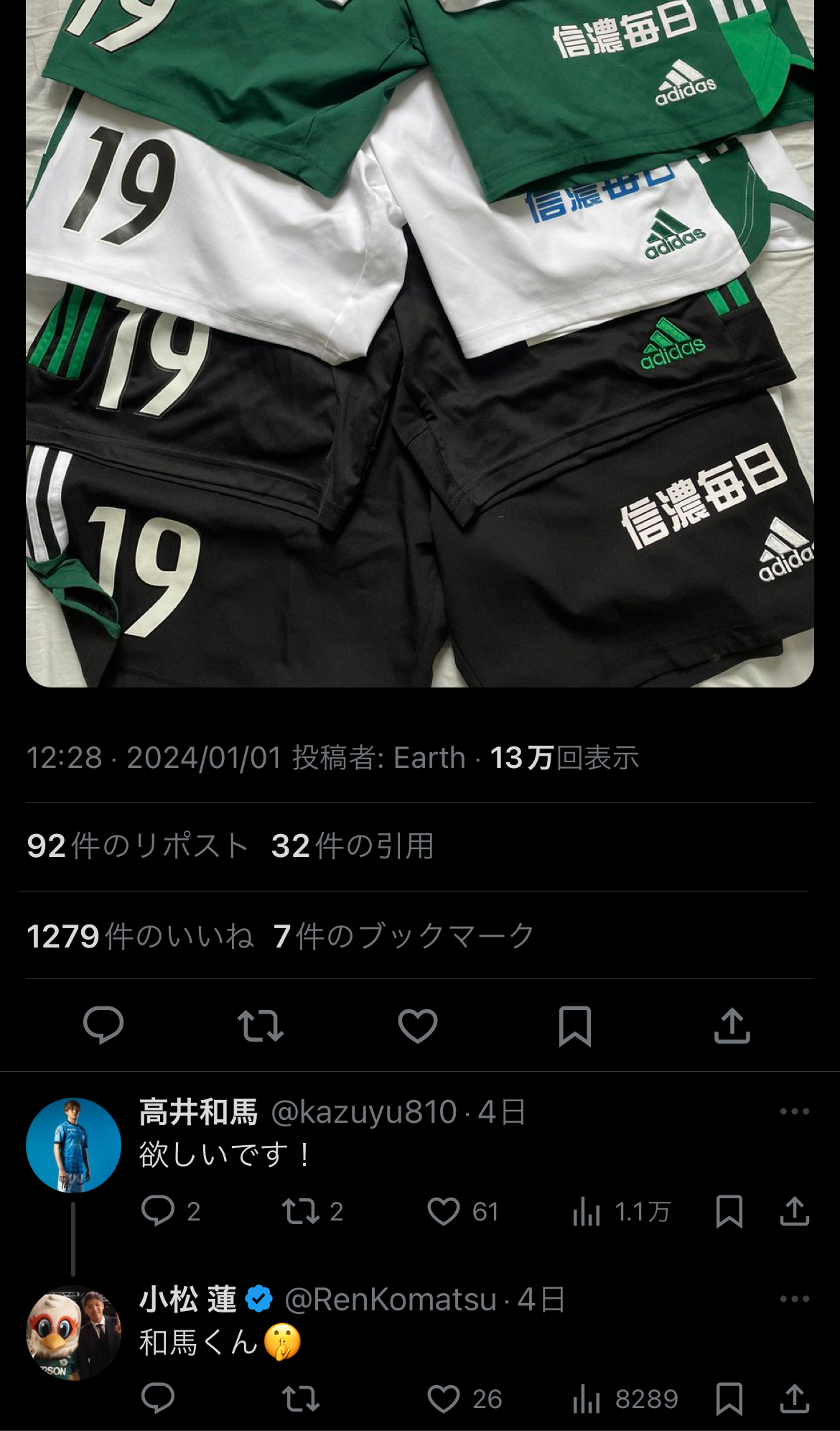Open 小松 蓮's profile picture
The width and height of the screenshot is (840, 1431).
(x=73, y=1333)
